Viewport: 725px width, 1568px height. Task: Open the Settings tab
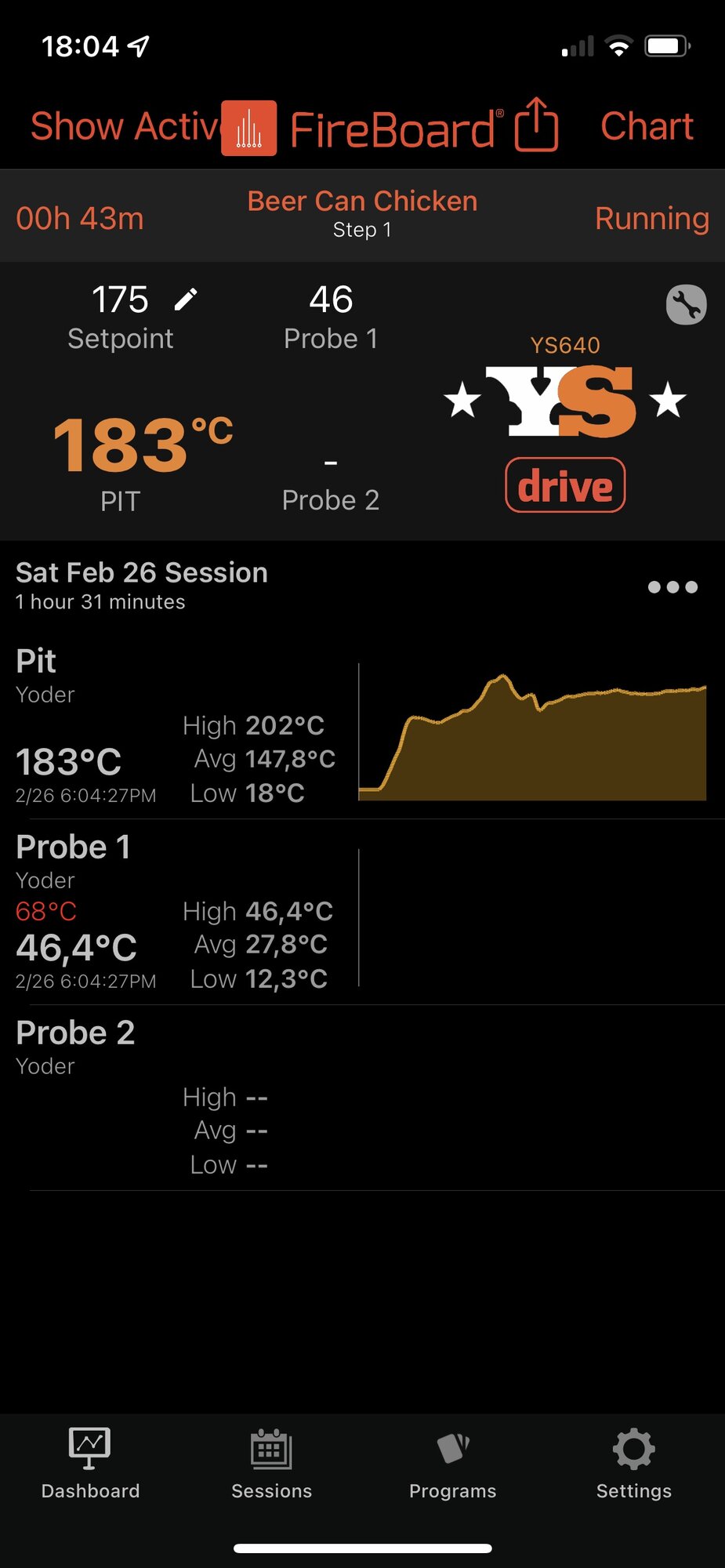[634, 1463]
